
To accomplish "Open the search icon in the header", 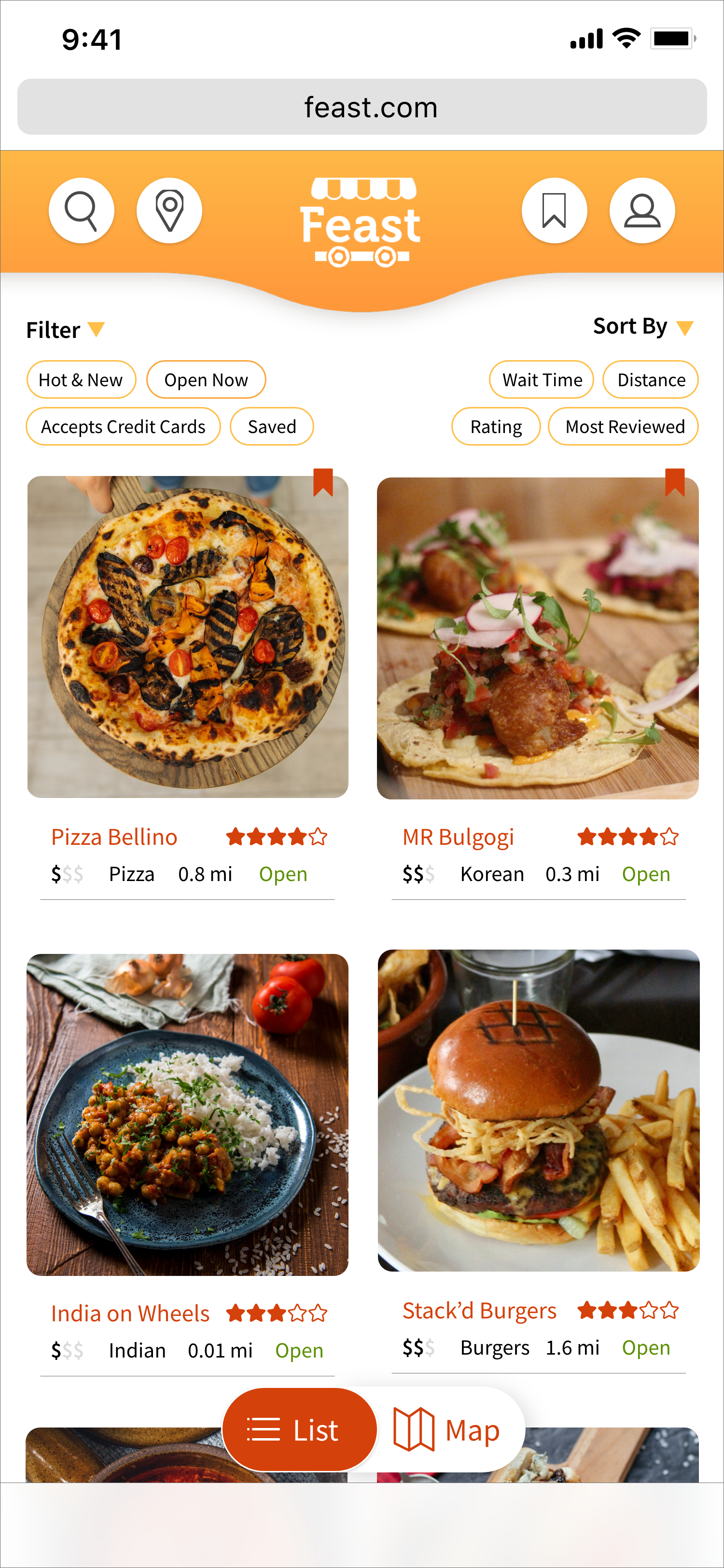I will tap(81, 210).
